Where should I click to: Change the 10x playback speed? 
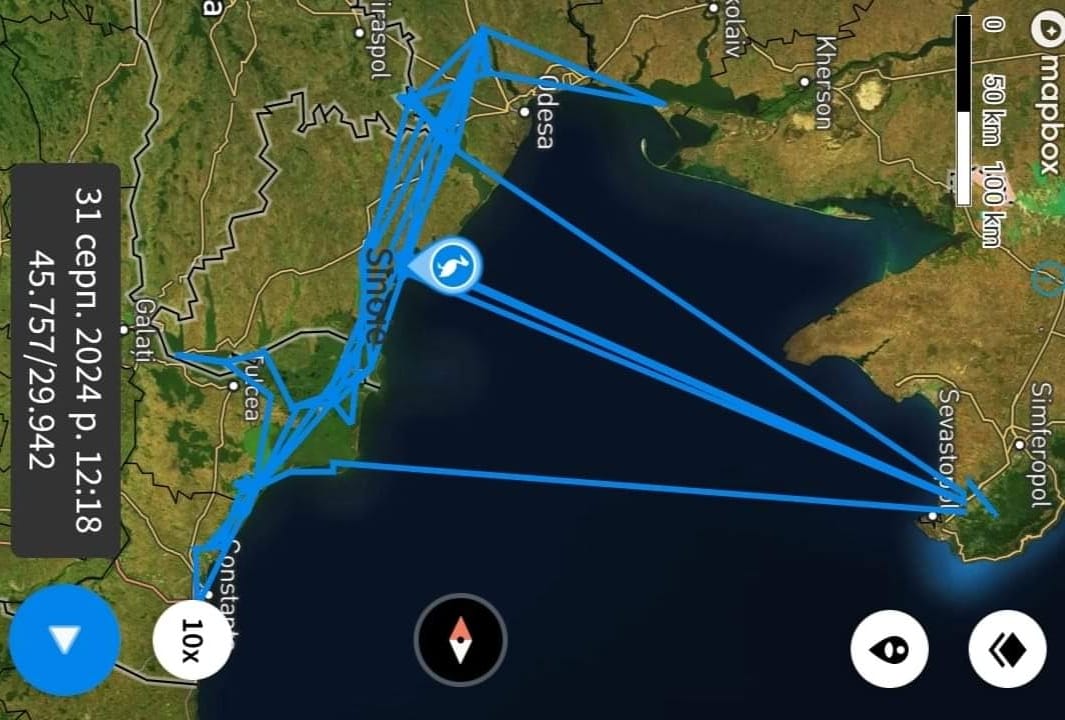[x=190, y=640]
